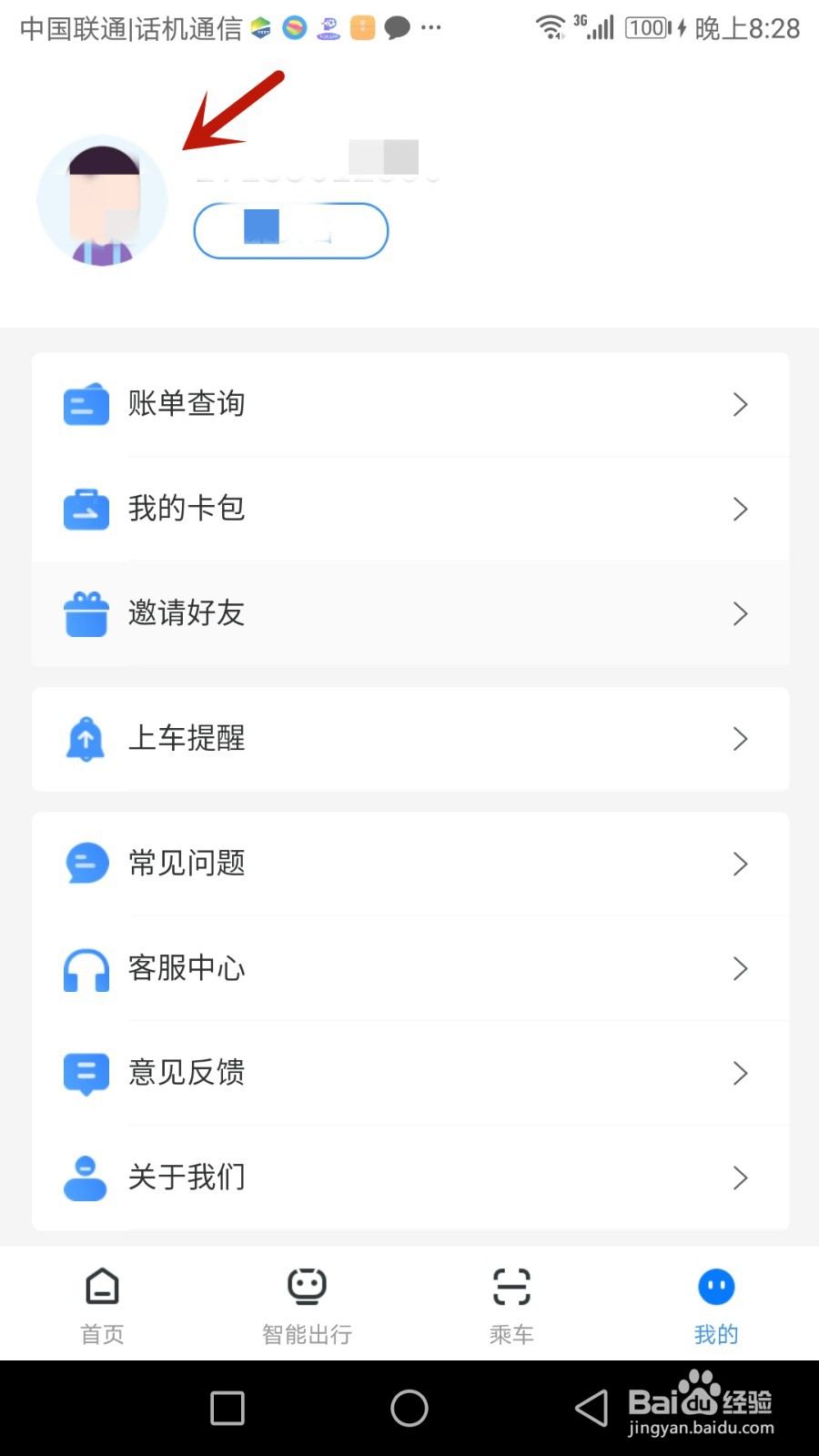Select the 我的 tab
Viewport: 819px width, 1456px height.
[x=716, y=1305]
